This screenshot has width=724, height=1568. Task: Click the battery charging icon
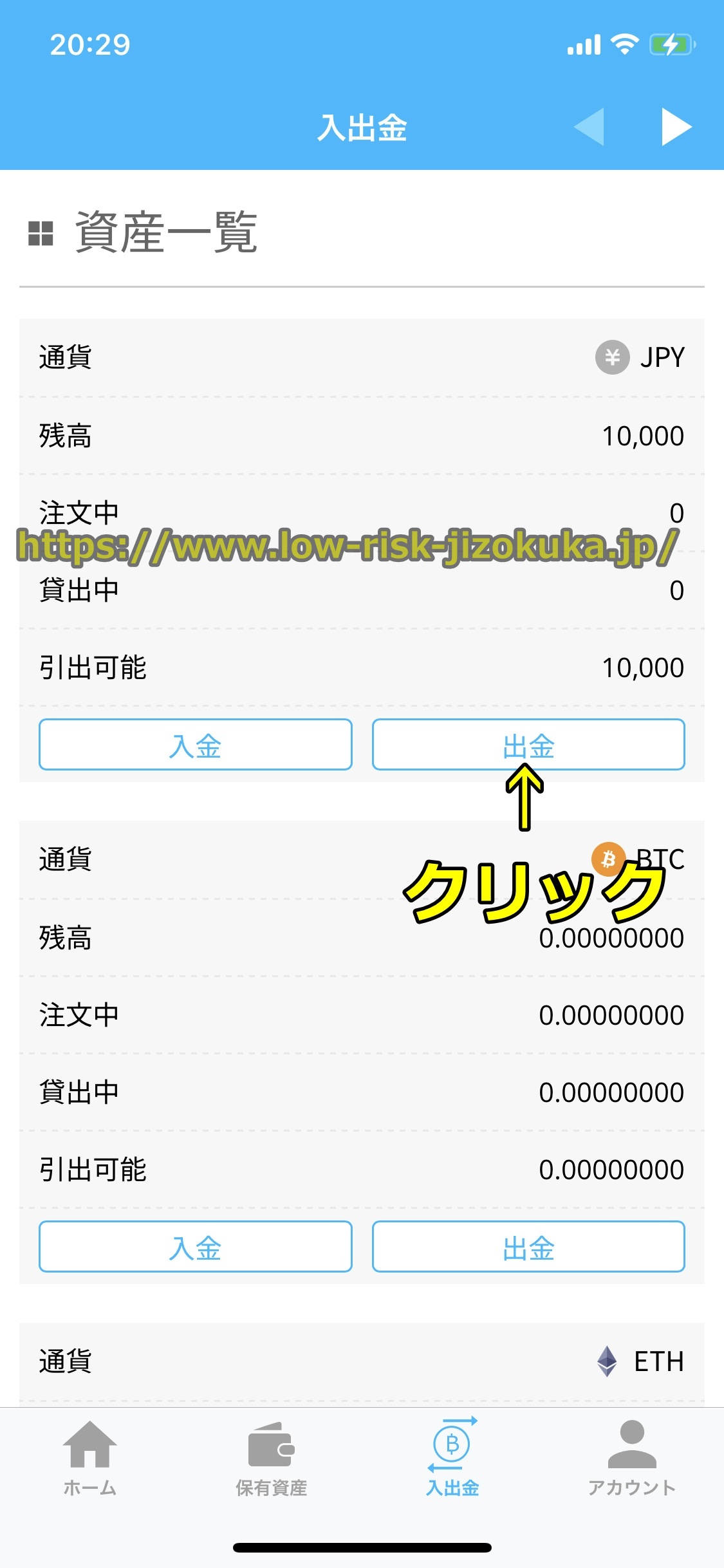(671, 44)
